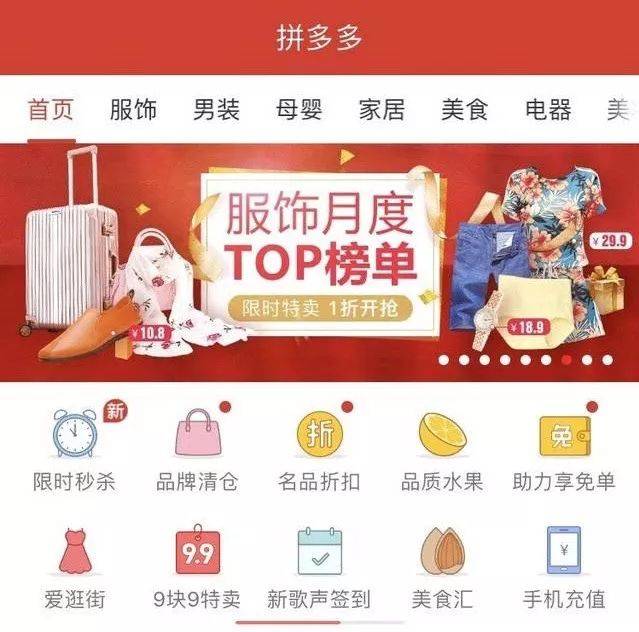Open the 美食 tab

(x=465, y=110)
